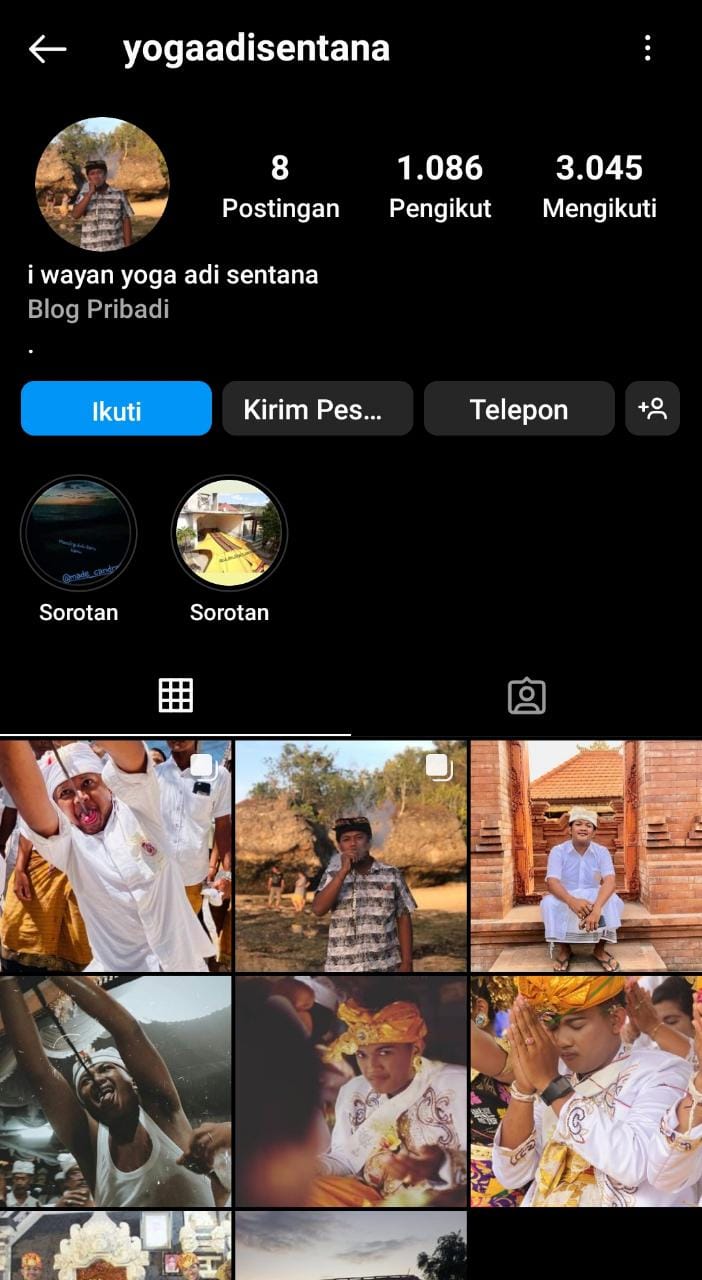Follow this account with Ikuti
702x1280 pixels.
pyautogui.click(x=116, y=409)
